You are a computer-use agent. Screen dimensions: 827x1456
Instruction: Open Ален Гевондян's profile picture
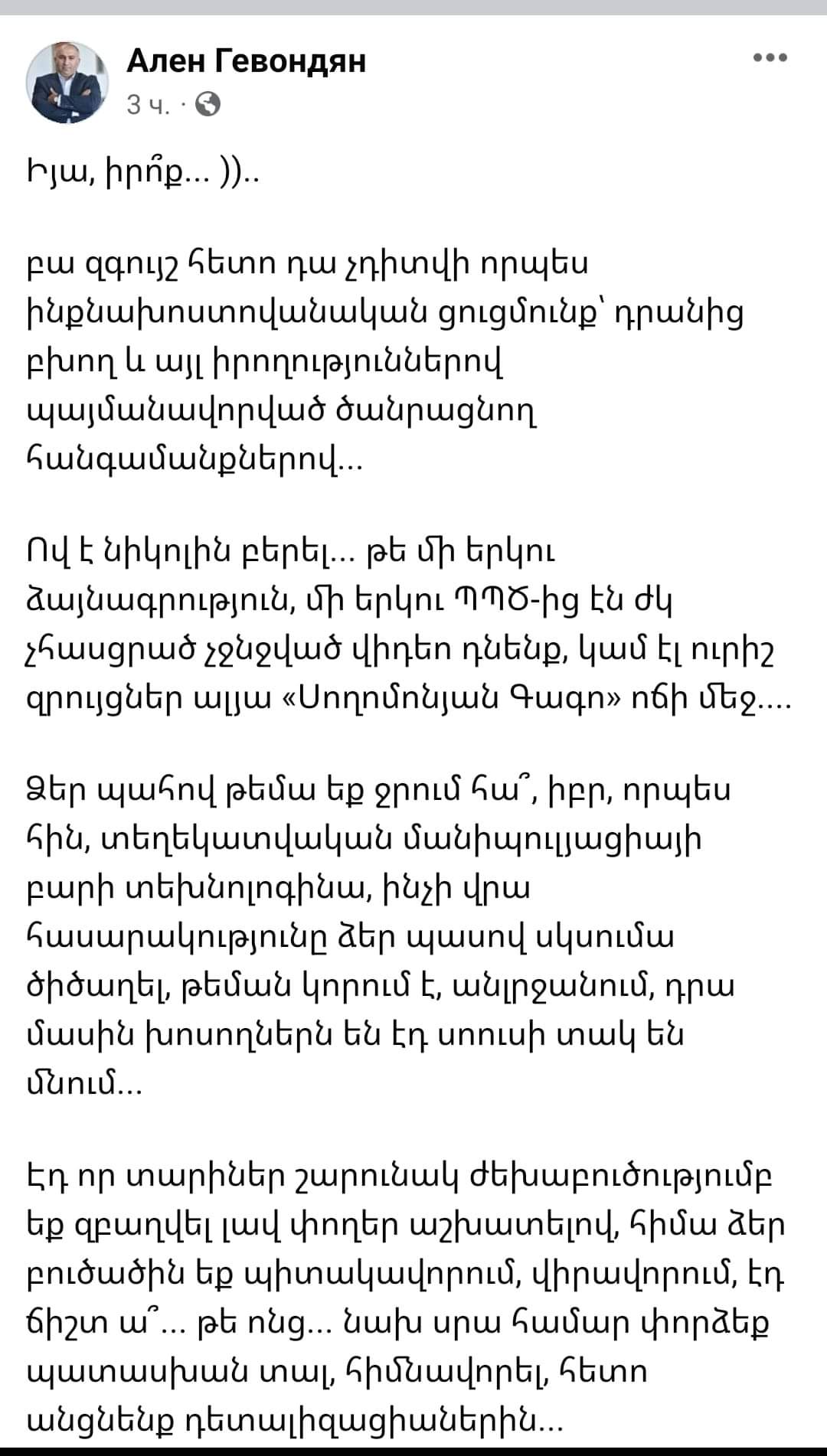[67, 81]
